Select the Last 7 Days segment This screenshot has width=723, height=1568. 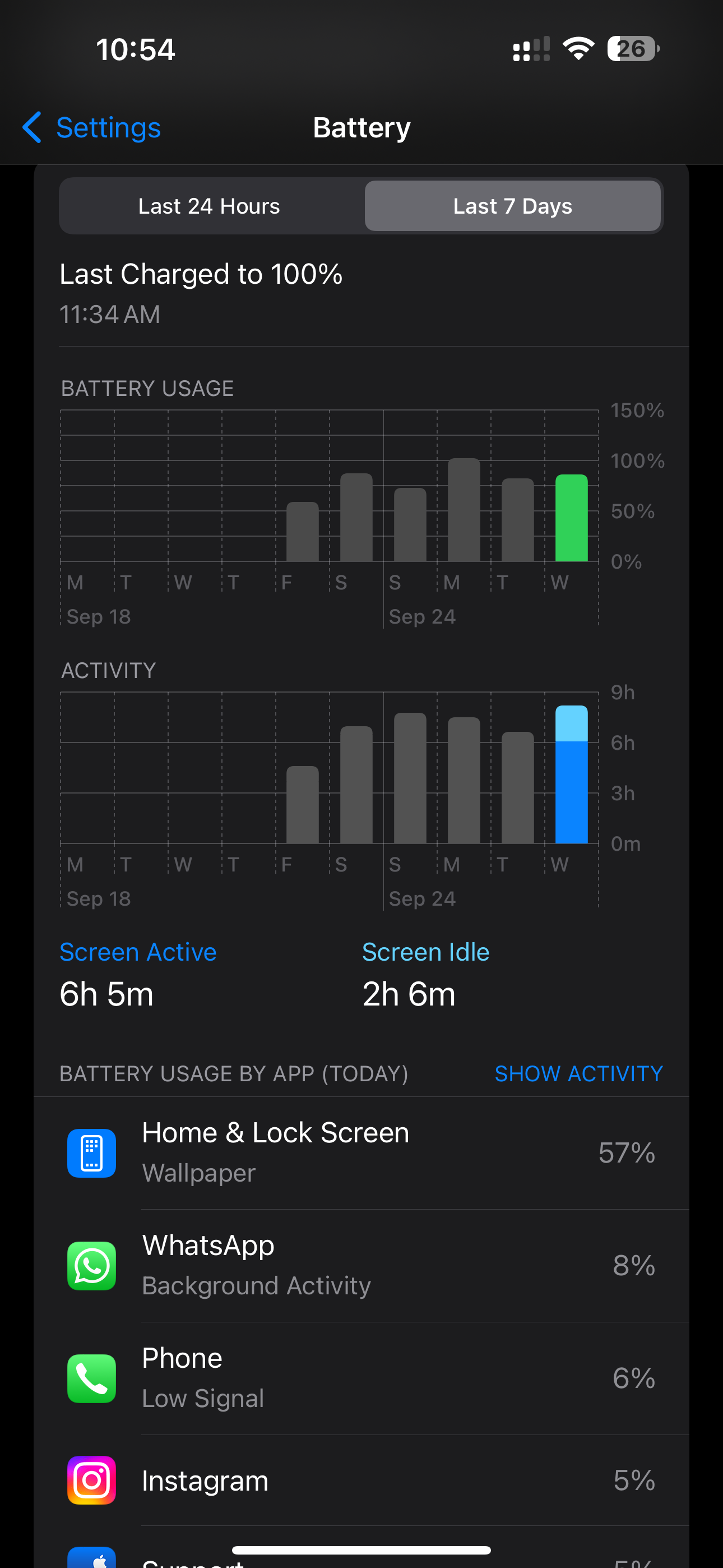(x=512, y=206)
